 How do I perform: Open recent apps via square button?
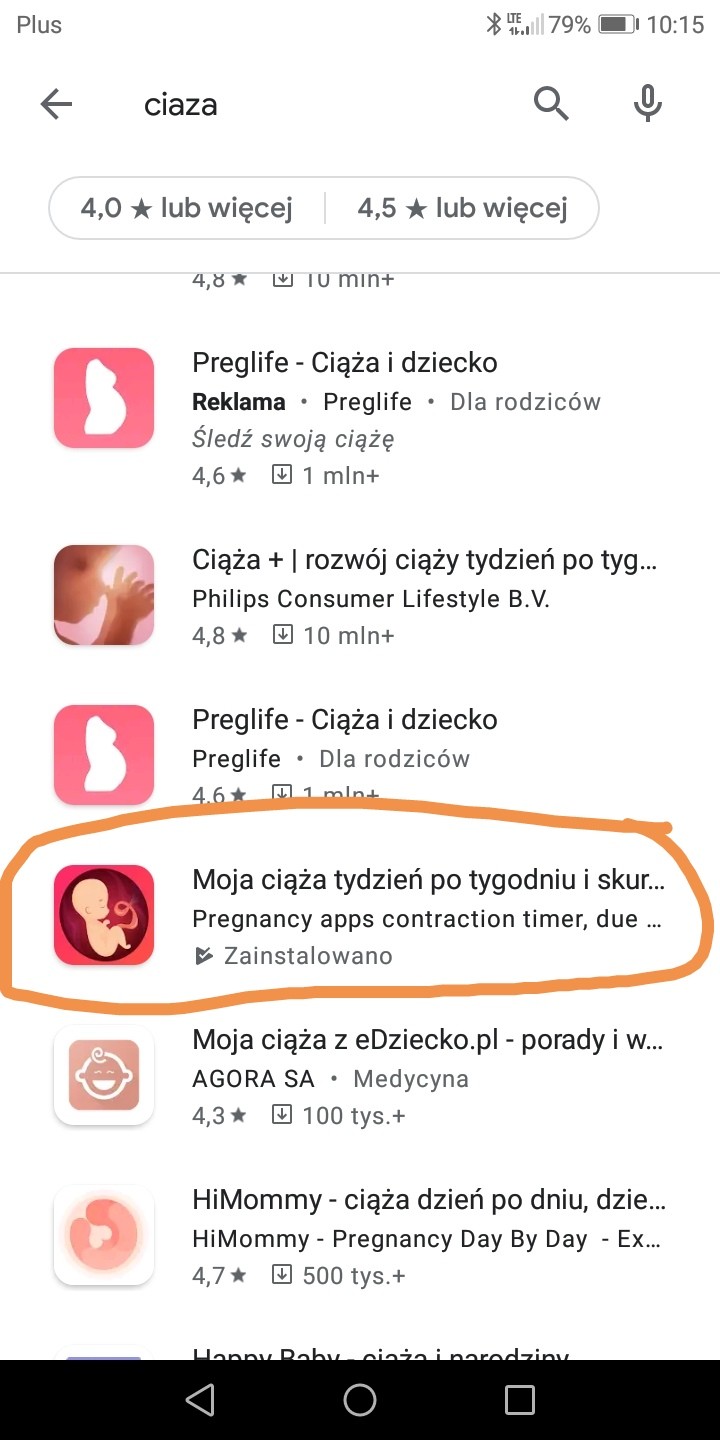click(520, 1400)
